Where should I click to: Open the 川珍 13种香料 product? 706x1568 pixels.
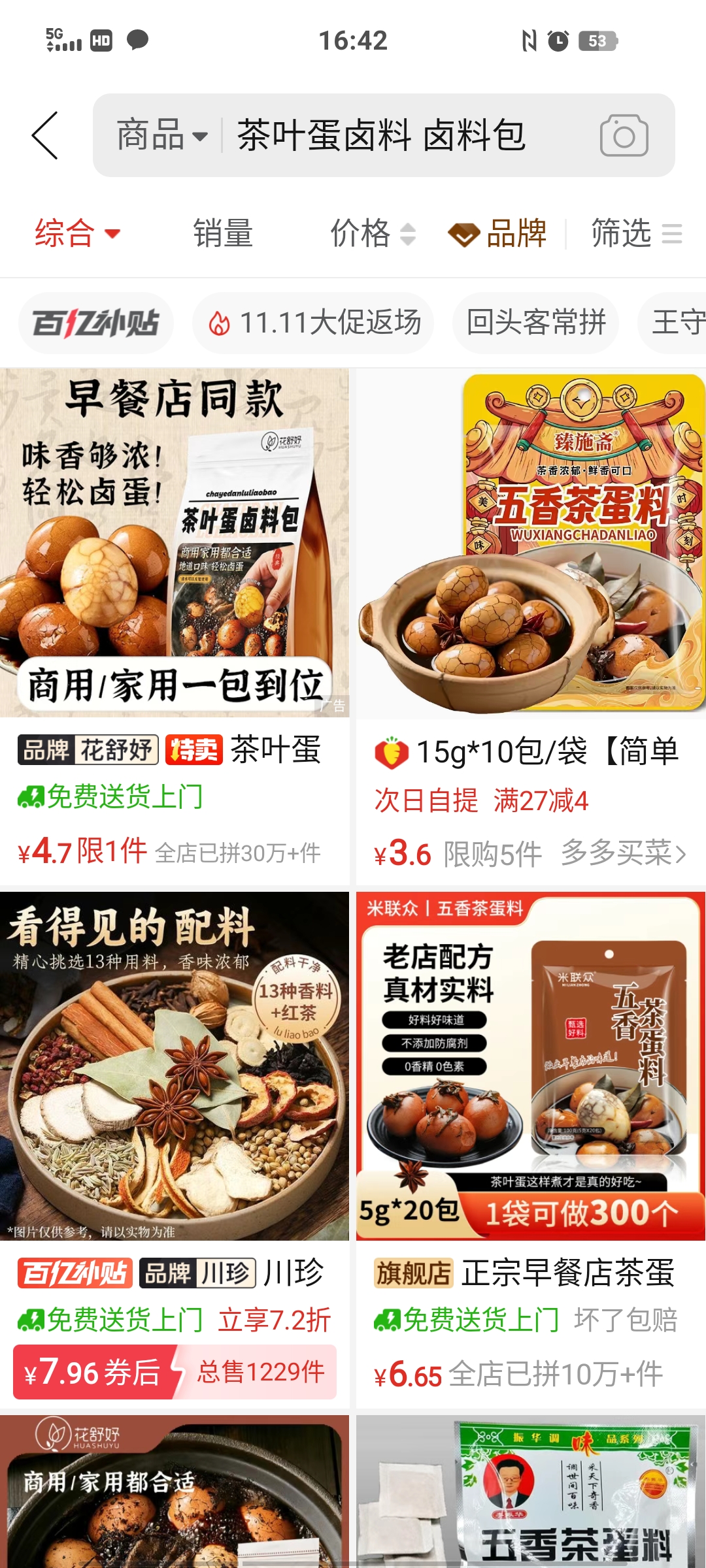pos(175,1065)
